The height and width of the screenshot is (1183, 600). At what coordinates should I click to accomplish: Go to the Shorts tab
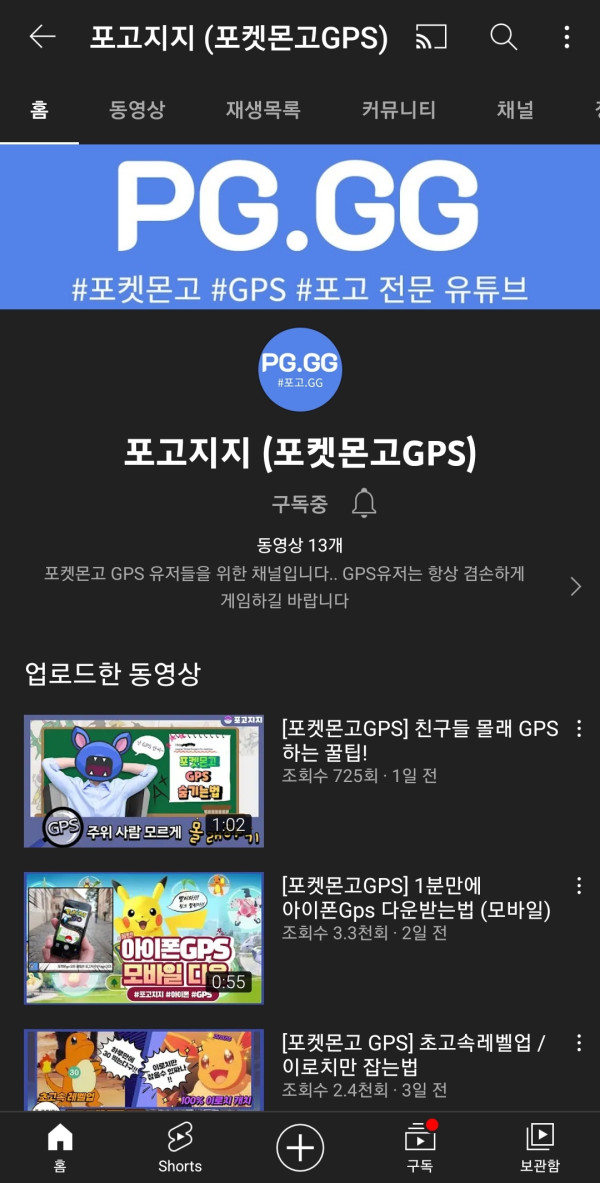(x=180, y=1147)
